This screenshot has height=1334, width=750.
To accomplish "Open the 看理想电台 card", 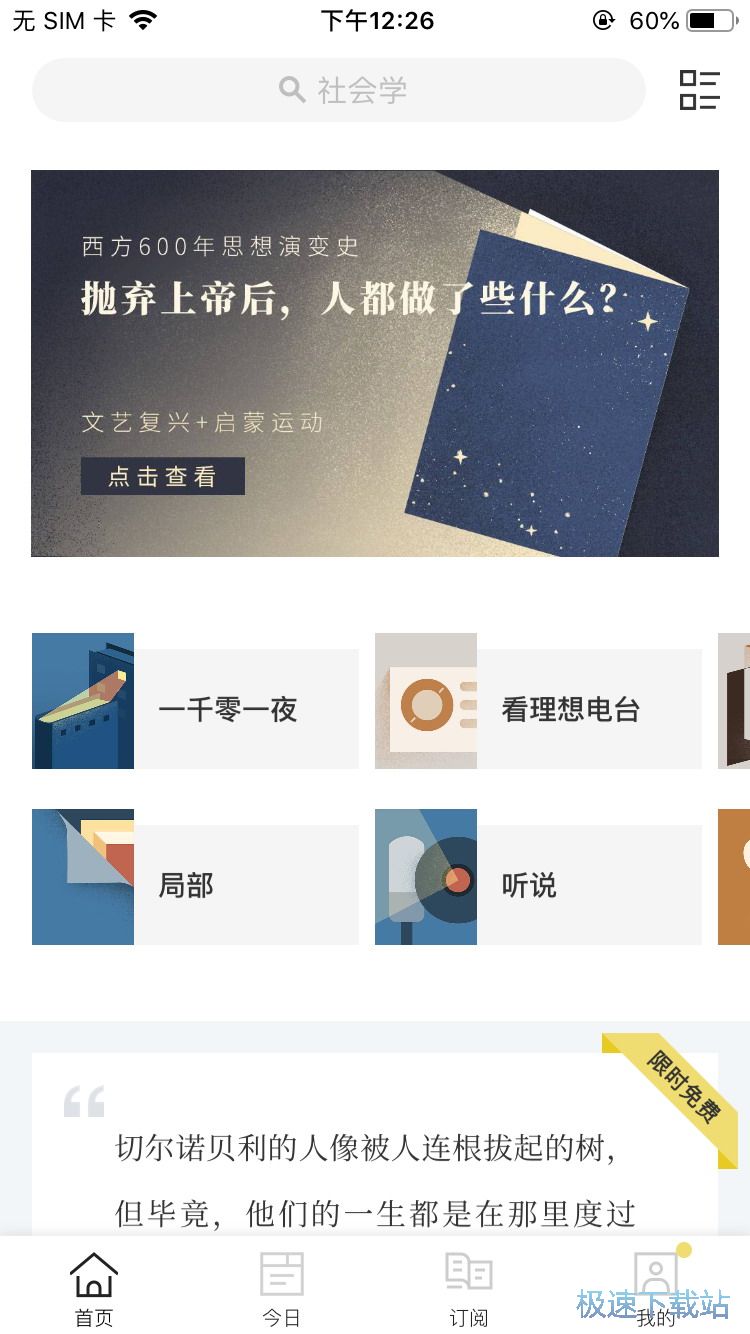I will [x=538, y=701].
